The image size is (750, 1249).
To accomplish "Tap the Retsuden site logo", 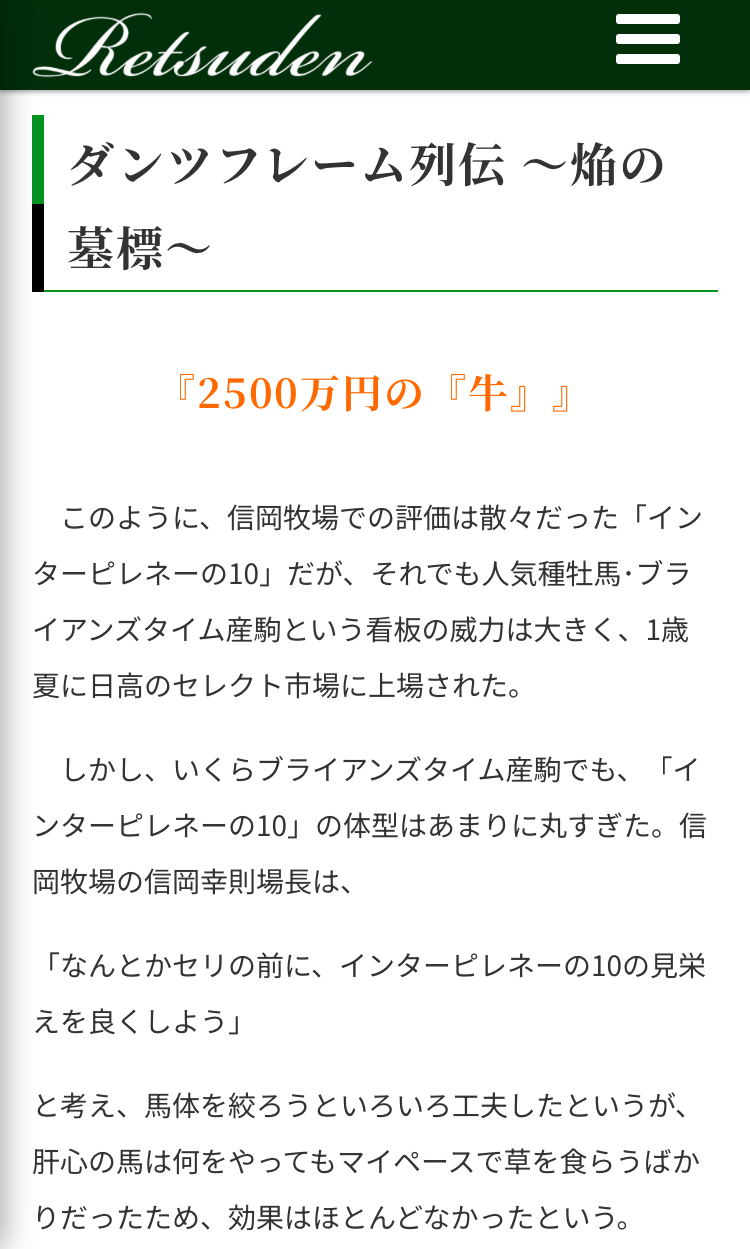I will 203,45.
